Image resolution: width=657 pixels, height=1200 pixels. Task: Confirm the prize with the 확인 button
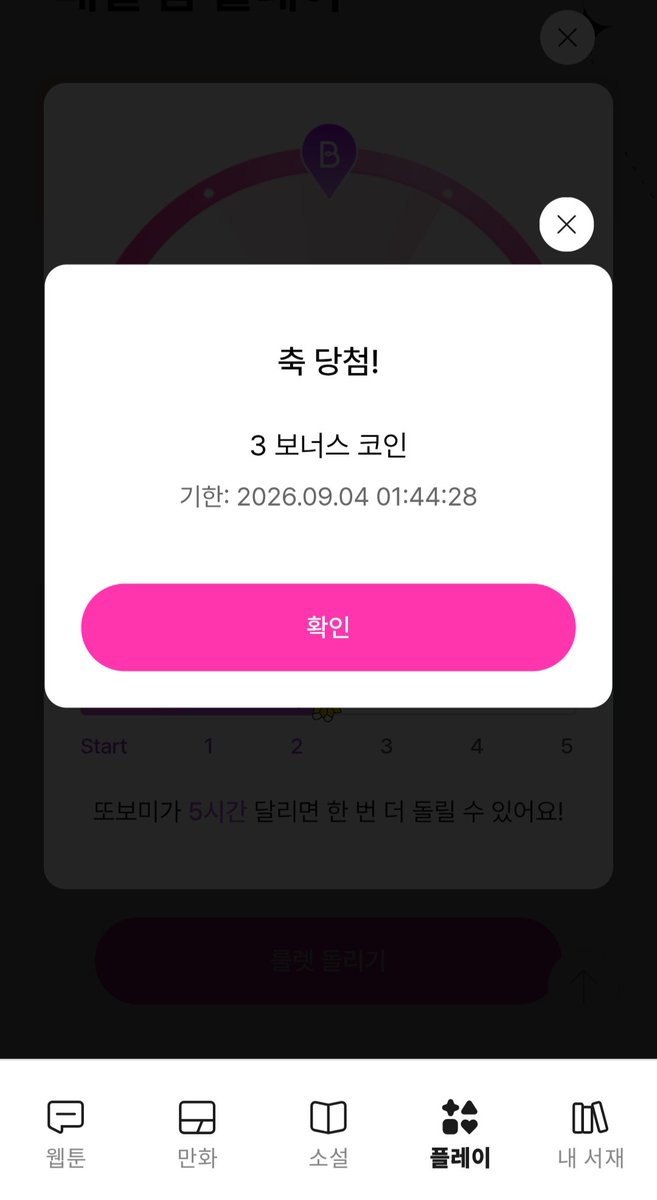(328, 627)
